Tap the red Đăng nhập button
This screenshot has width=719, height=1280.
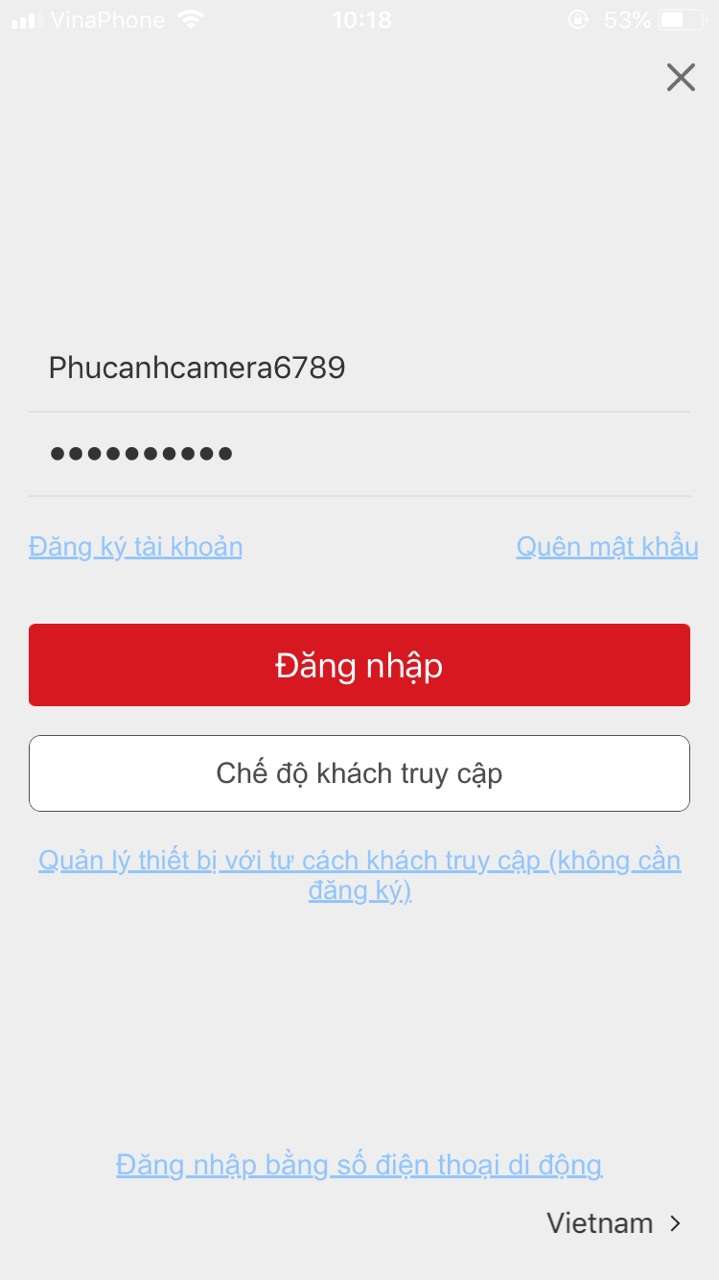click(x=359, y=665)
